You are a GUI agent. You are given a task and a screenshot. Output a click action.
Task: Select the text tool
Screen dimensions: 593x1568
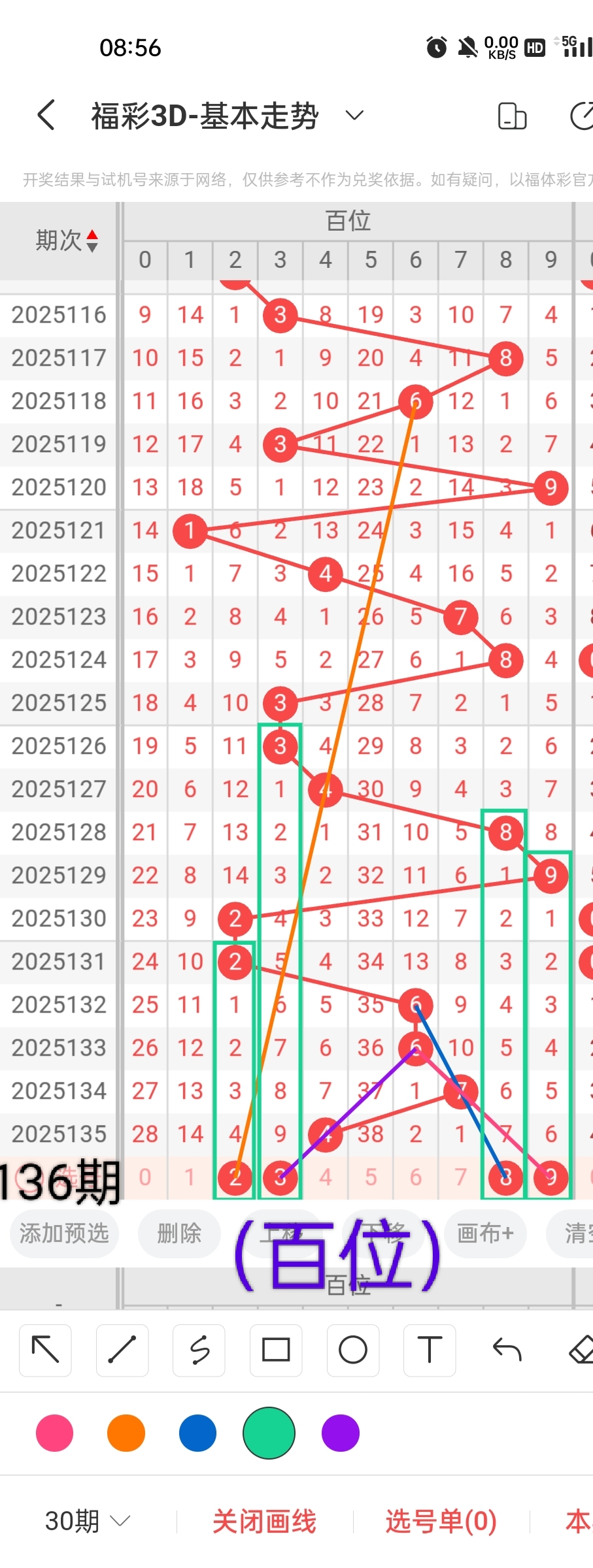(x=430, y=1350)
